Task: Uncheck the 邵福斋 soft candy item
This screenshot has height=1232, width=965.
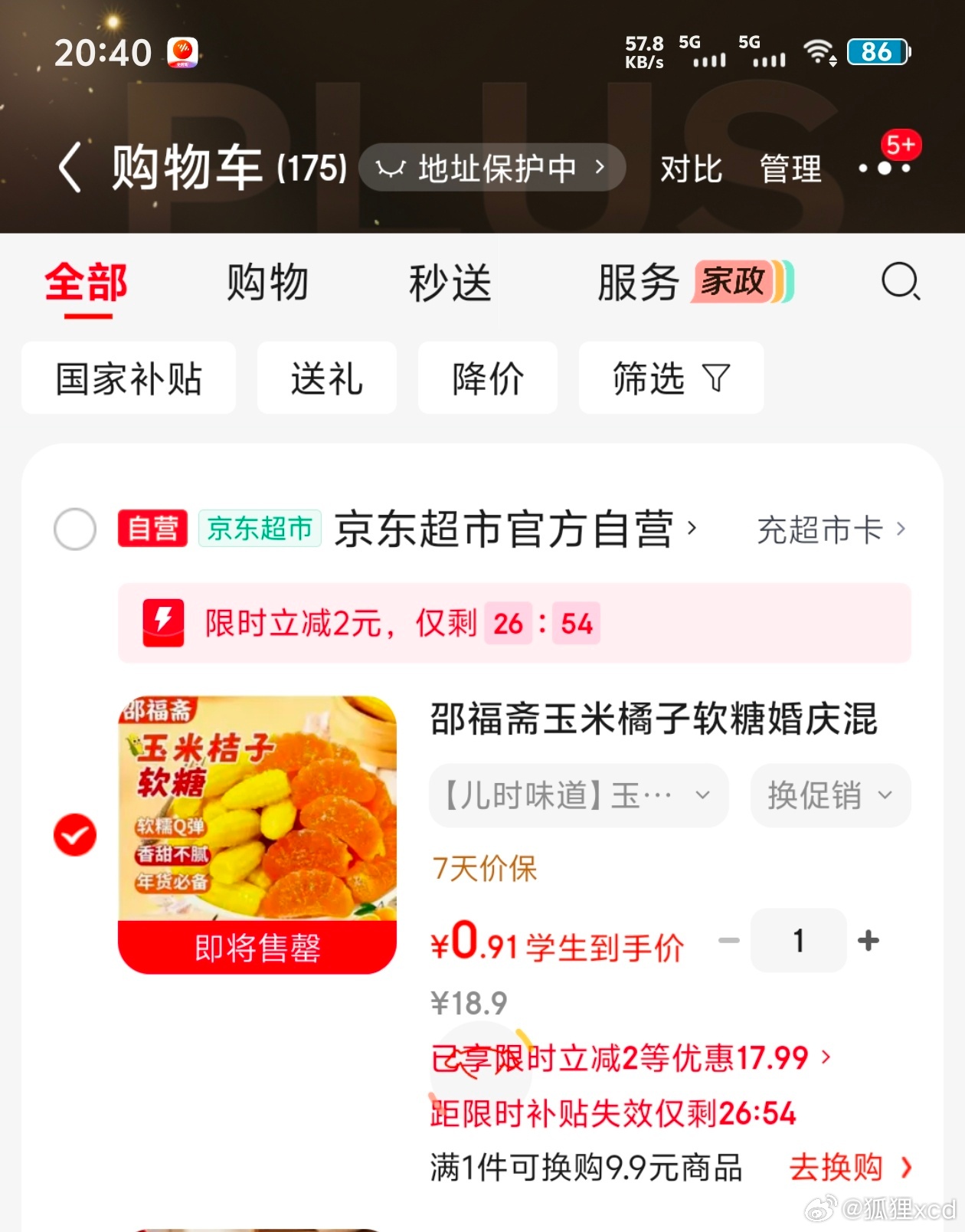Action: pyautogui.click(x=75, y=834)
